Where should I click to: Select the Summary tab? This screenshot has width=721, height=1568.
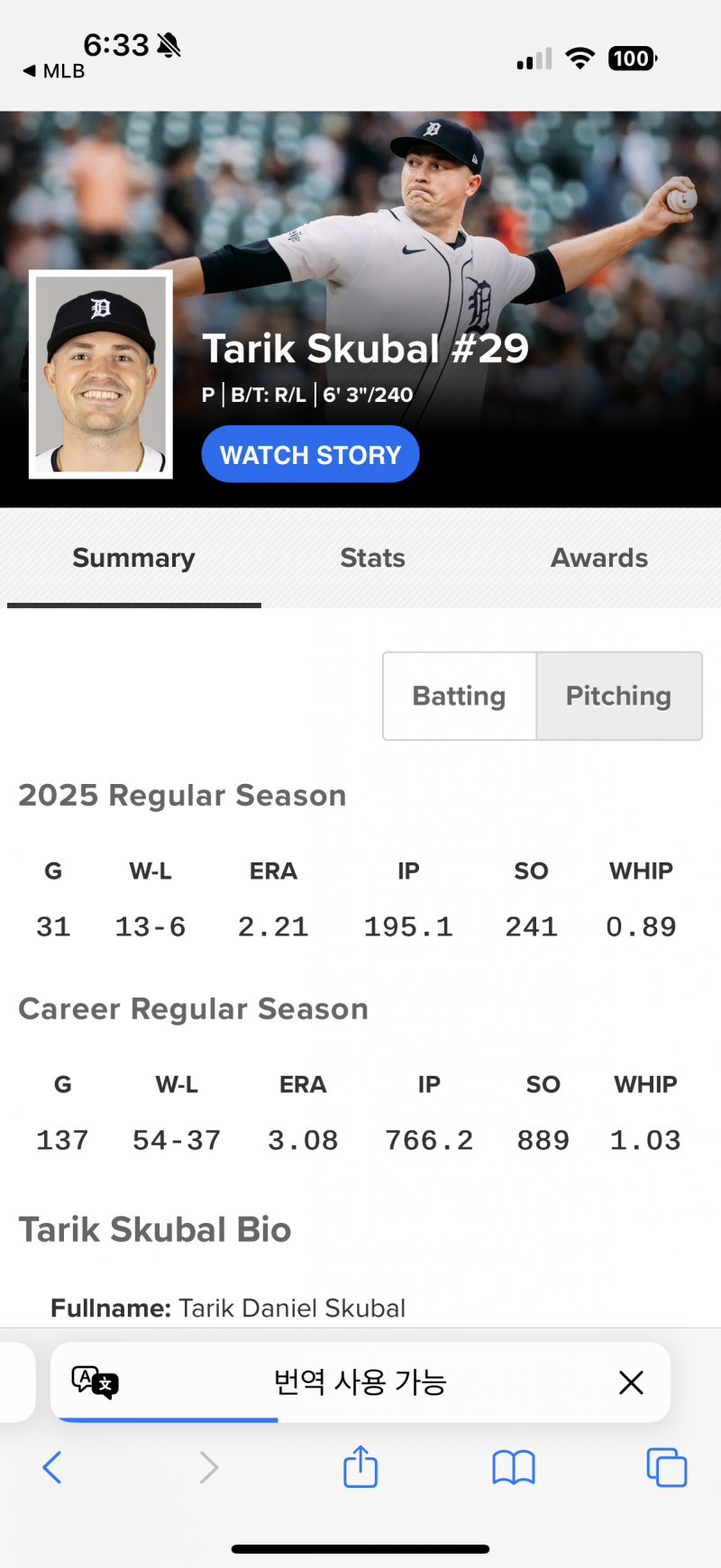coord(134,558)
